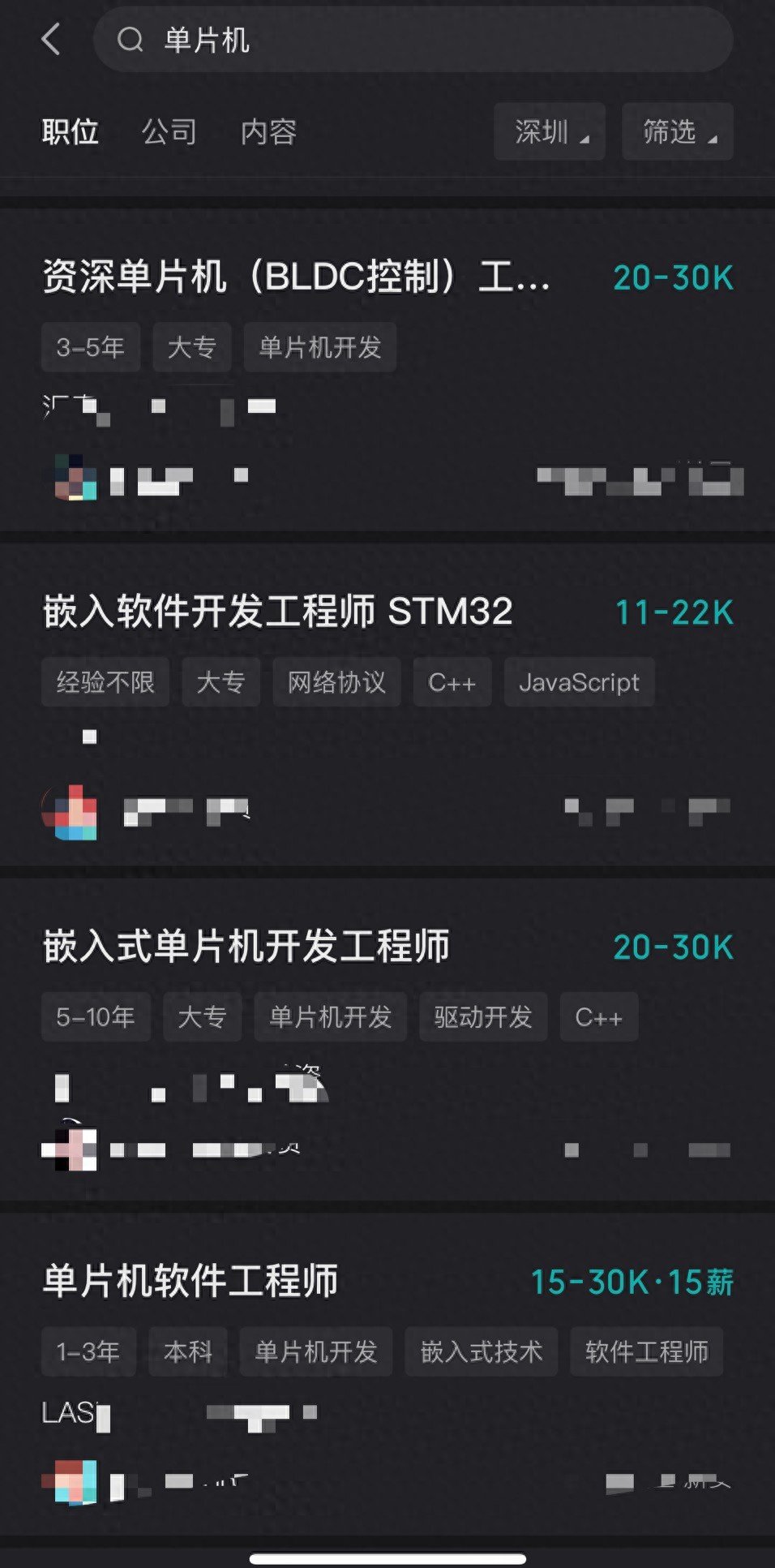Select the 职位 tab

[71, 131]
